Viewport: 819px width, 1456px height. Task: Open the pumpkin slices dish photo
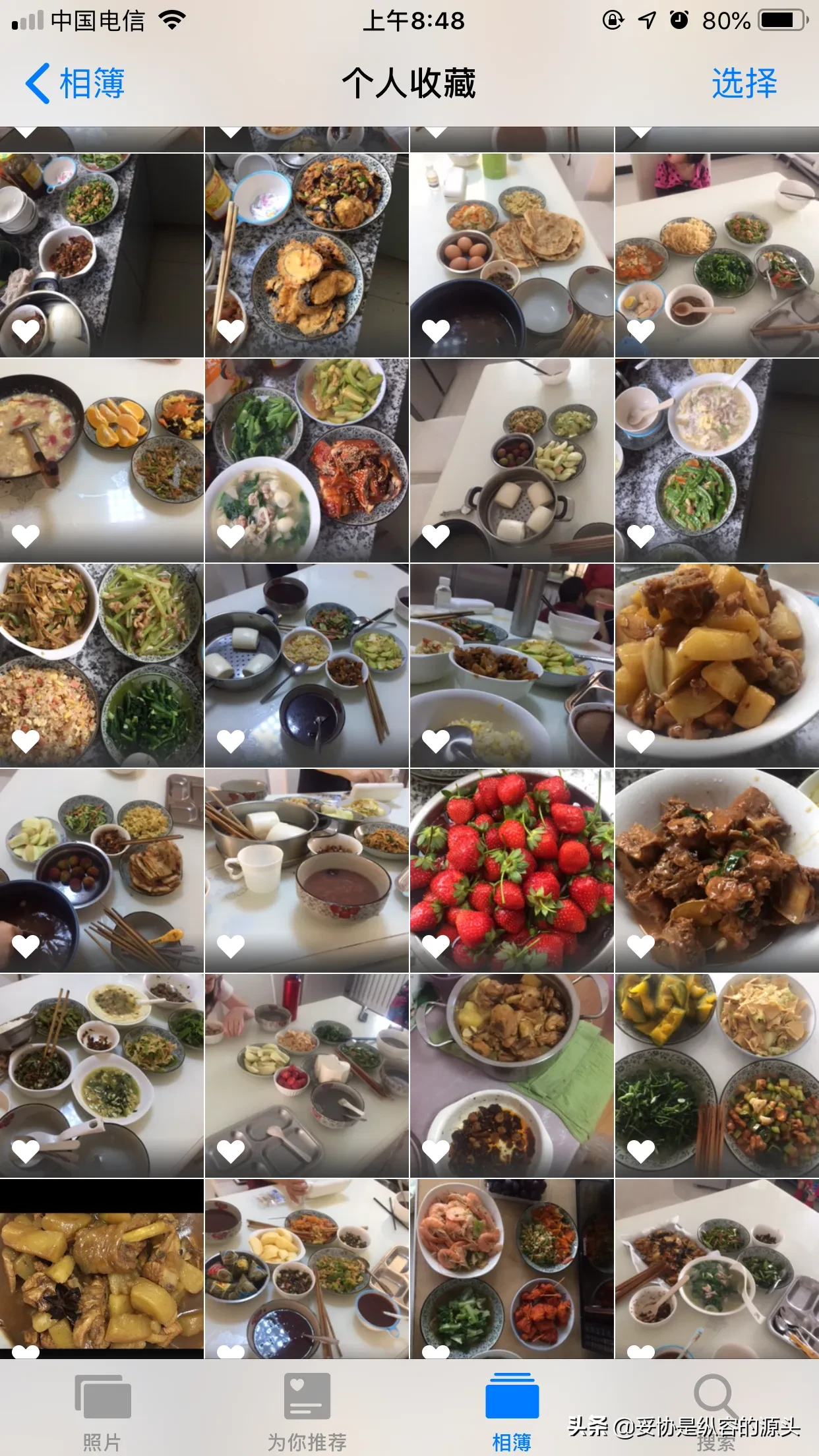click(x=717, y=1076)
